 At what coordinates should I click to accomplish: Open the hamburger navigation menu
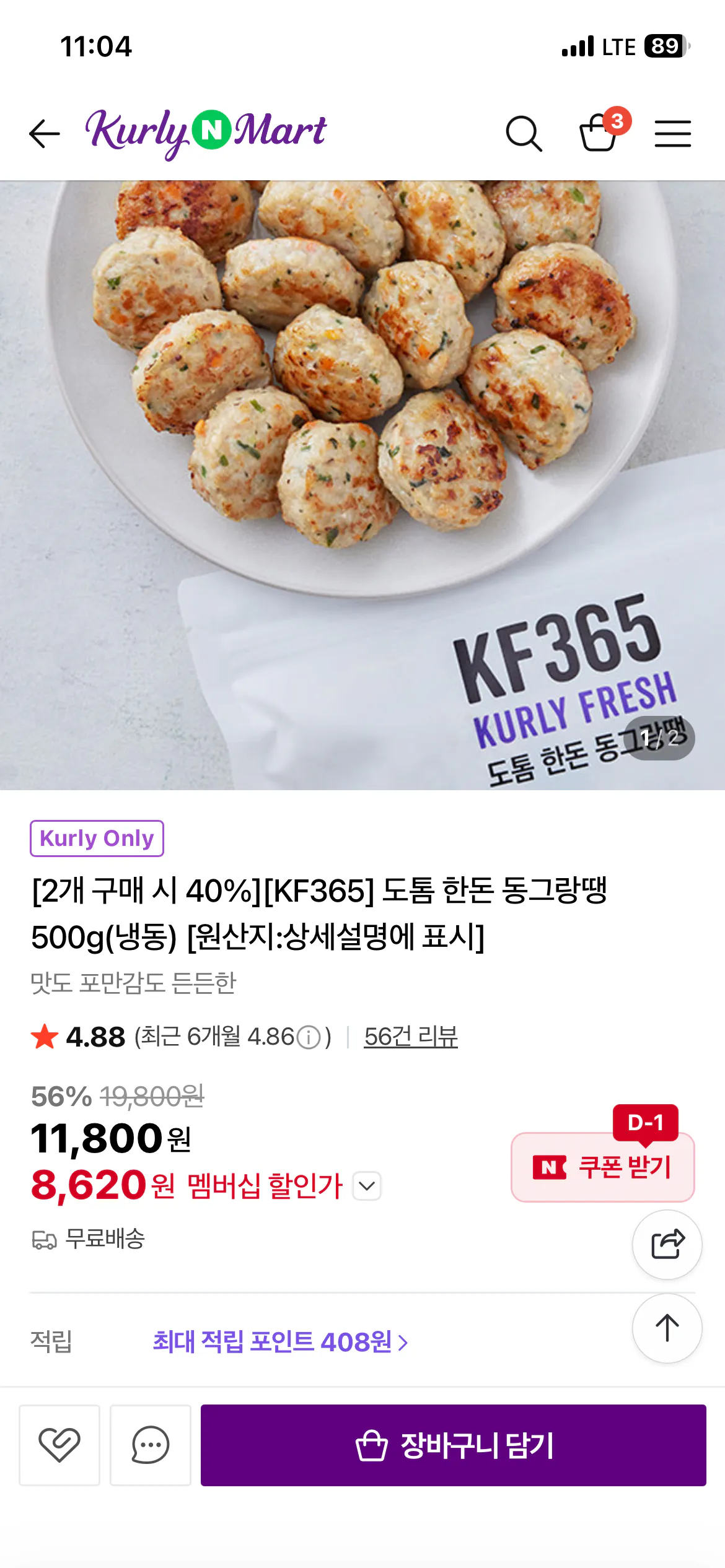[x=673, y=133]
